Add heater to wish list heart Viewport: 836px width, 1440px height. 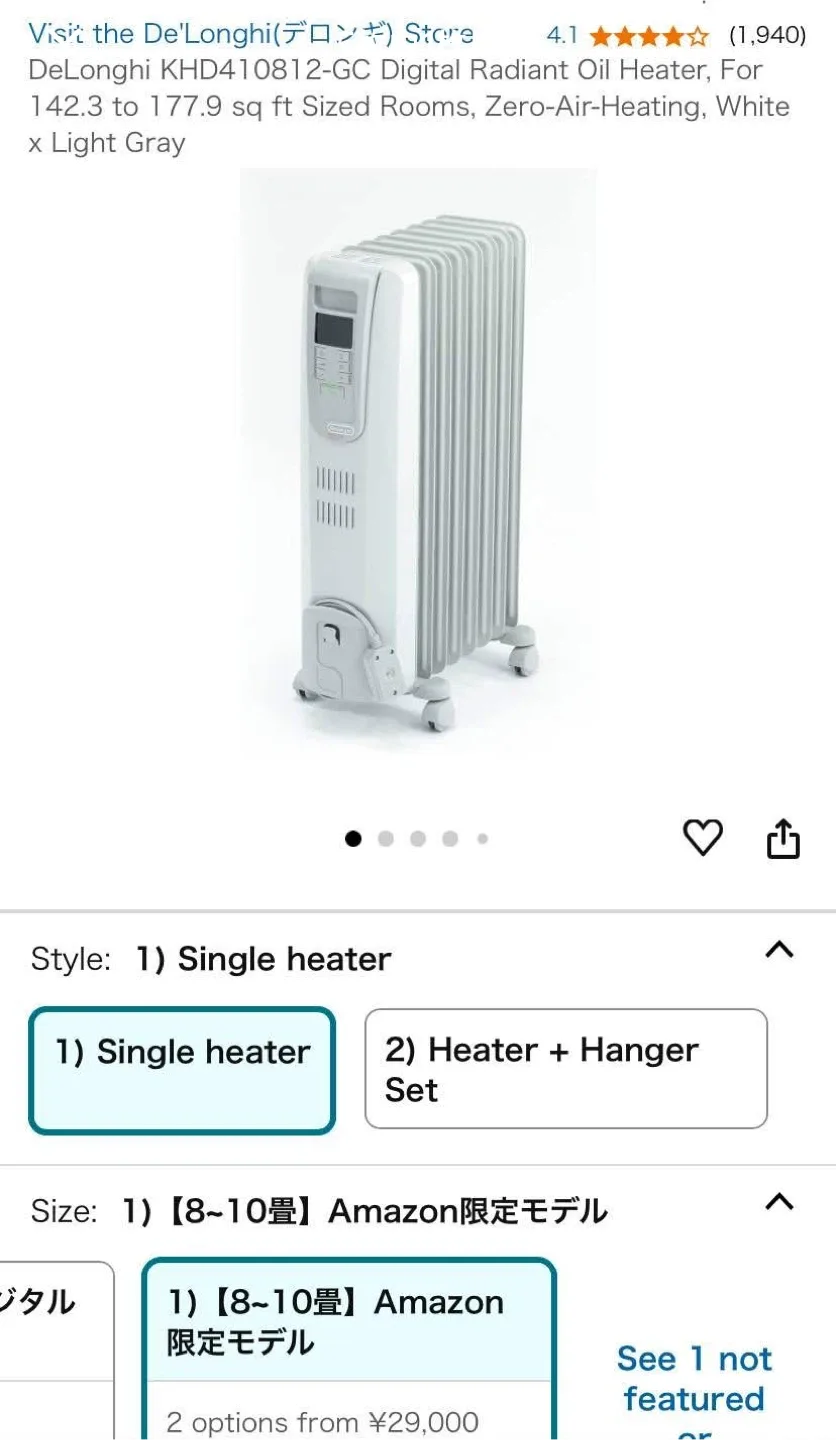click(x=702, y=838)
